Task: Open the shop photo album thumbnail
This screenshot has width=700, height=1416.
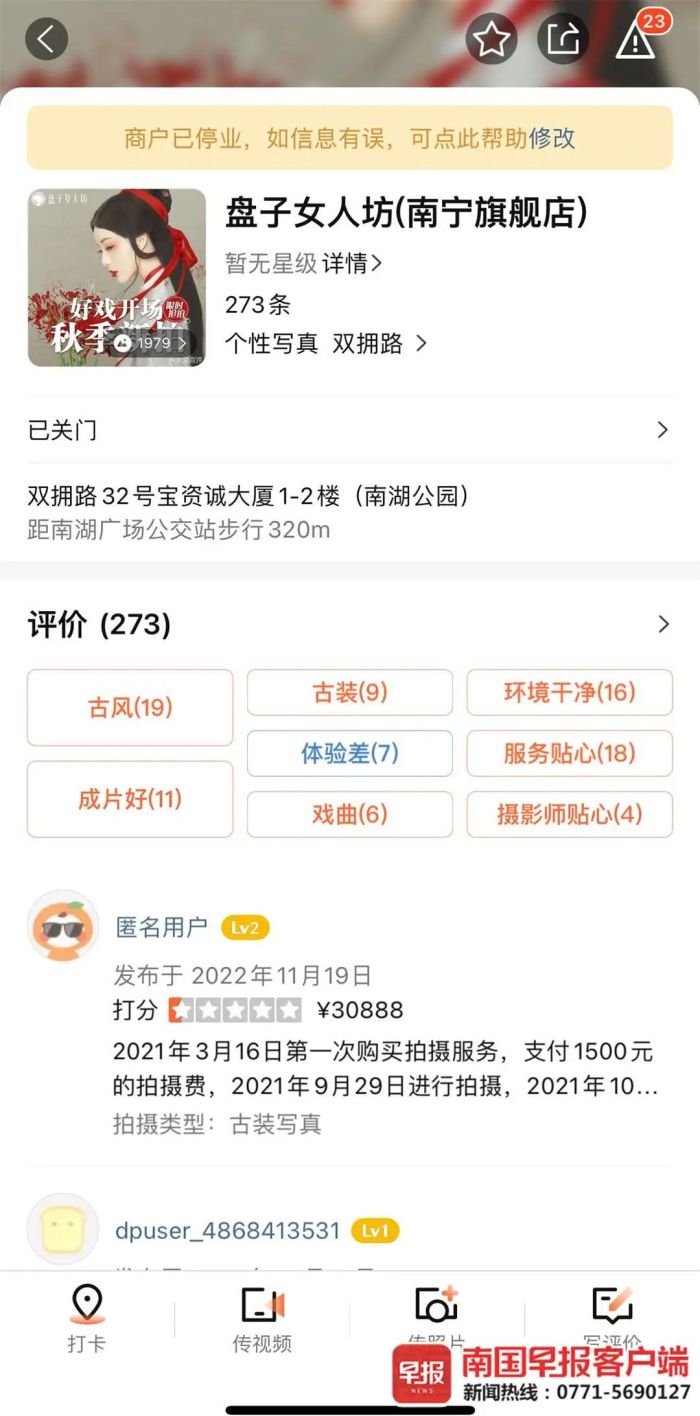Action: 117,278
